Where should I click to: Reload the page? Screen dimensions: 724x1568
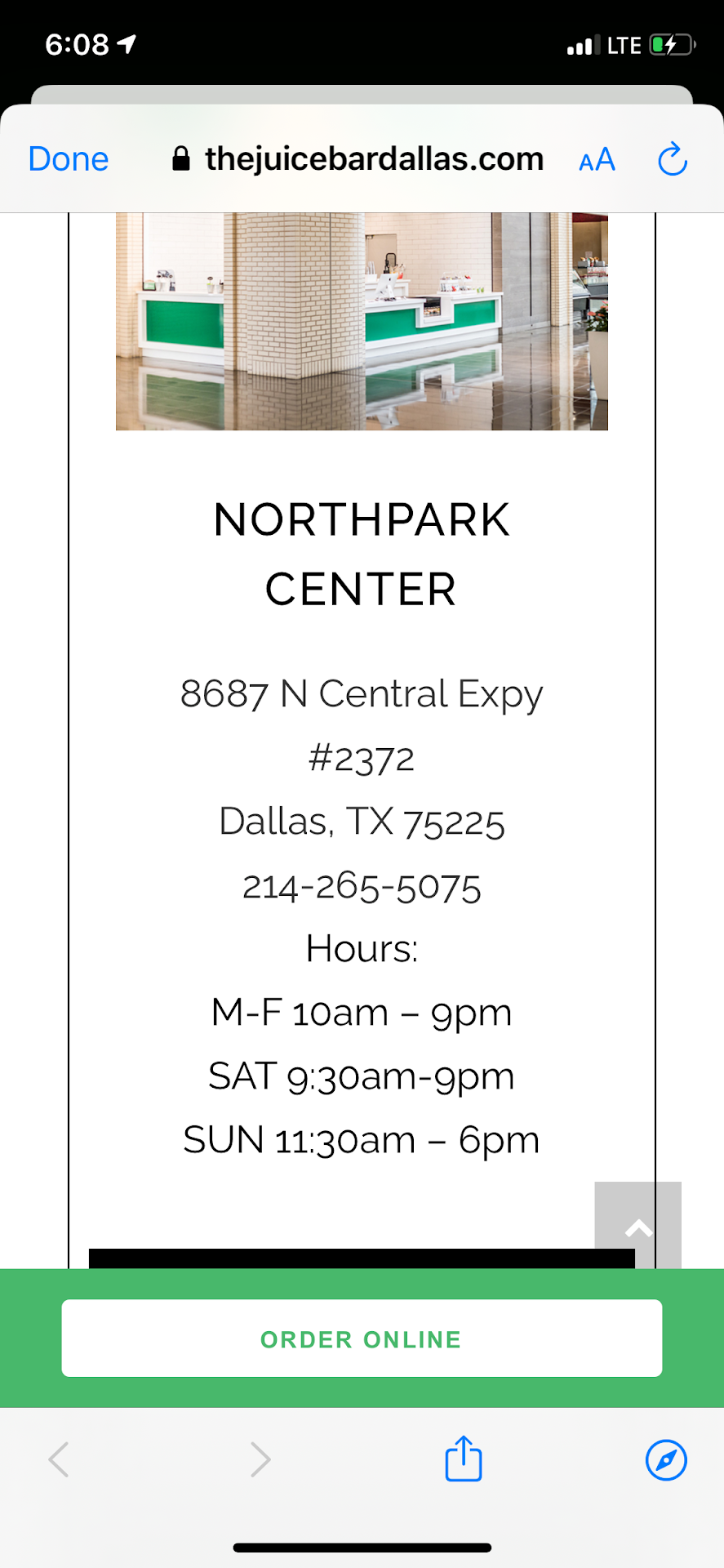(x=673, y=159)
